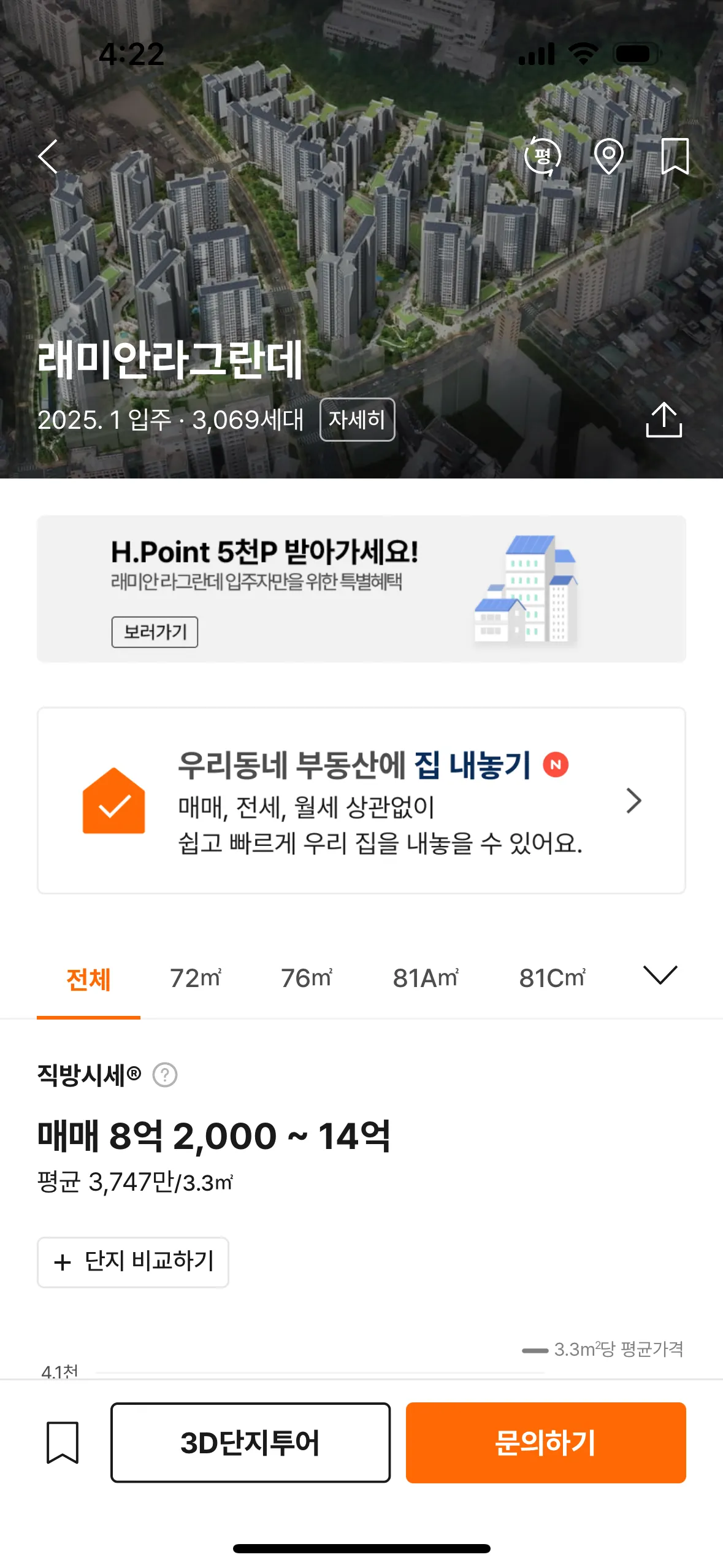723x1568 pixels.
Task: Switch to the 81C㎡ tab
Action: coord(552,979)
